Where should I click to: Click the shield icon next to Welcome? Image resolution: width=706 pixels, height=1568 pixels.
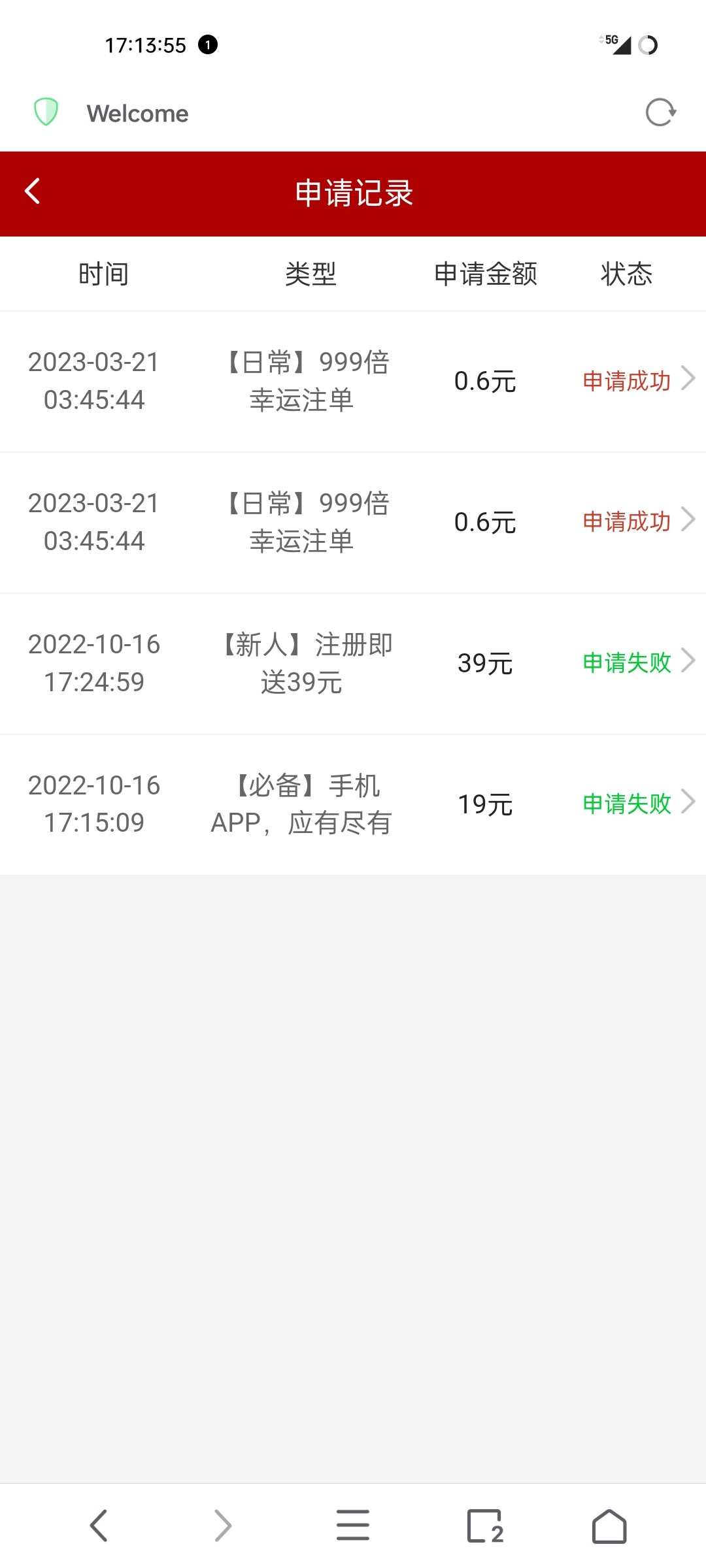(46, 112)
